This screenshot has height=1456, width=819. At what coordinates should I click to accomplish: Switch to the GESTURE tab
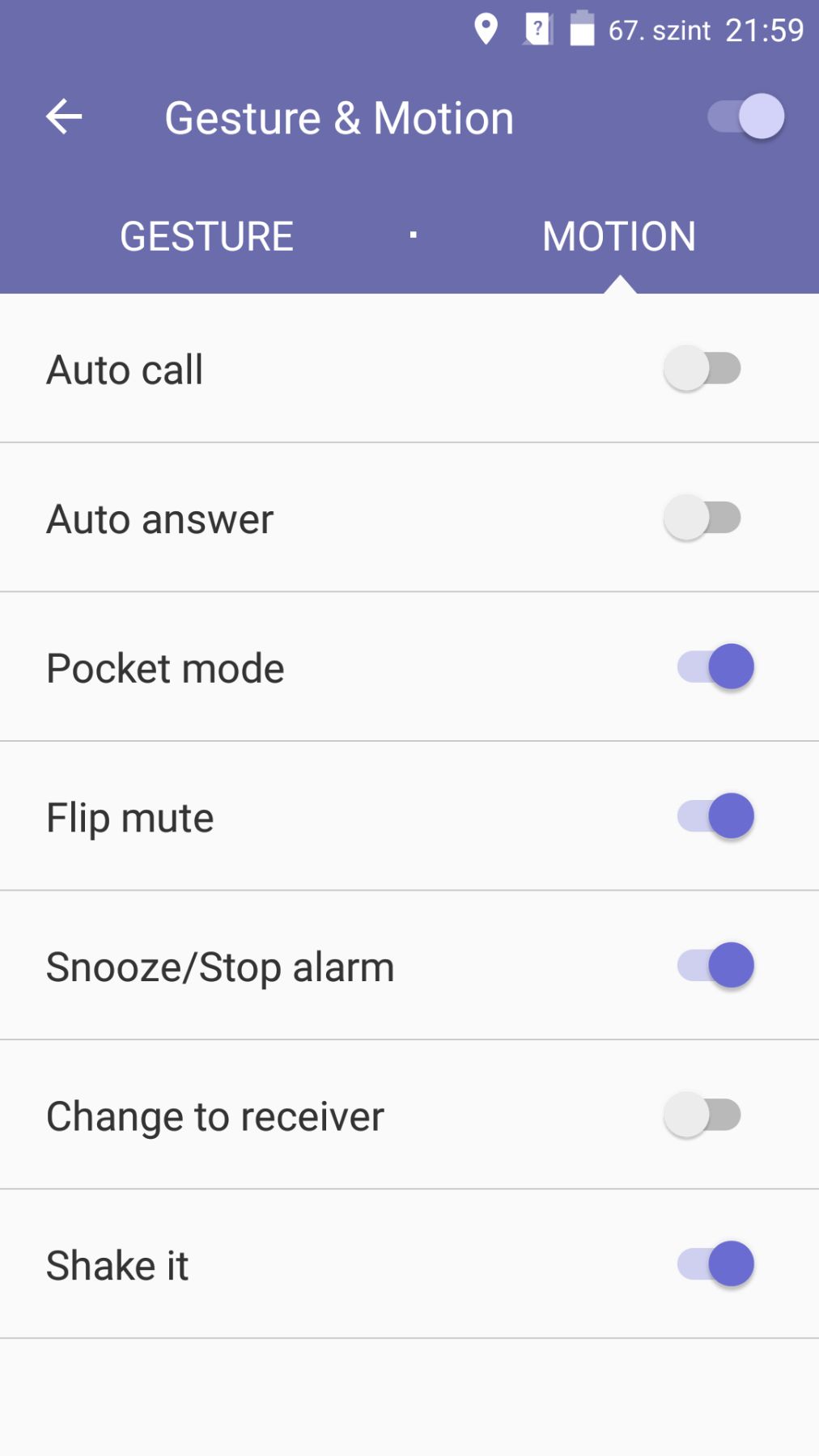[206, 236]
